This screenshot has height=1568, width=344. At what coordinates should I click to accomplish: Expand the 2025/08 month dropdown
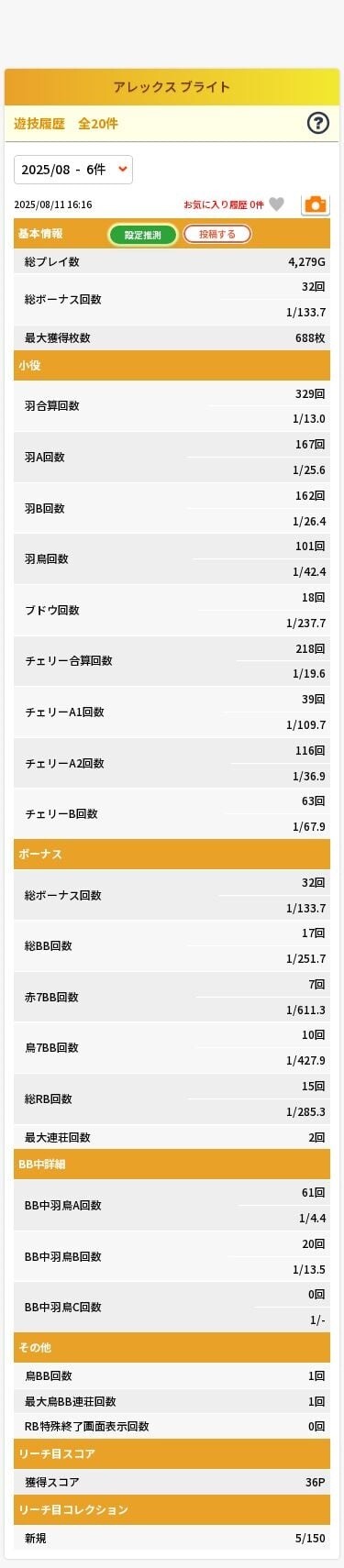[x=73, y=170]
